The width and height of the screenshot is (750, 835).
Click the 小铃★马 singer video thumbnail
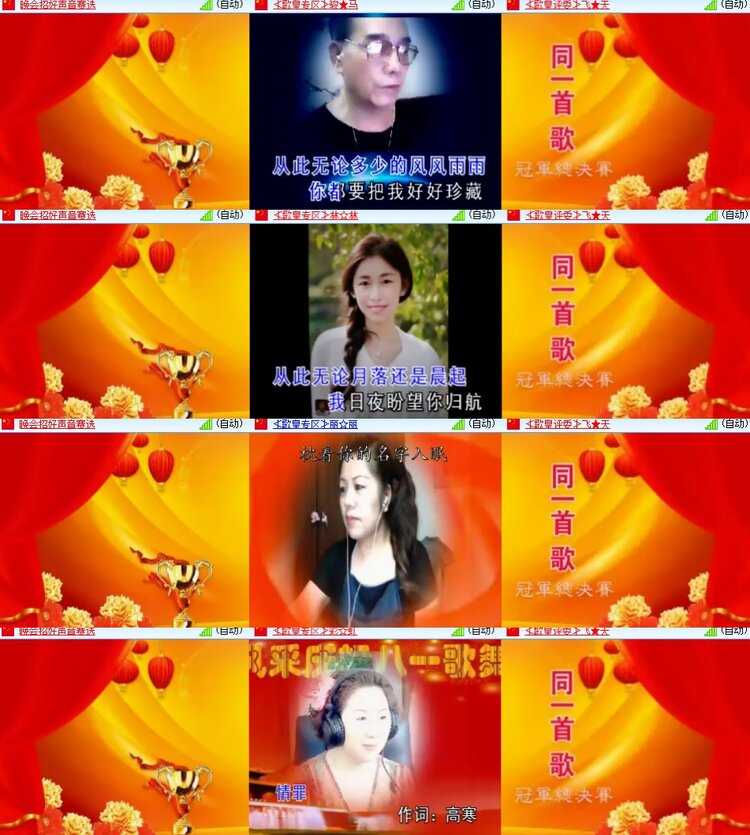375,110
